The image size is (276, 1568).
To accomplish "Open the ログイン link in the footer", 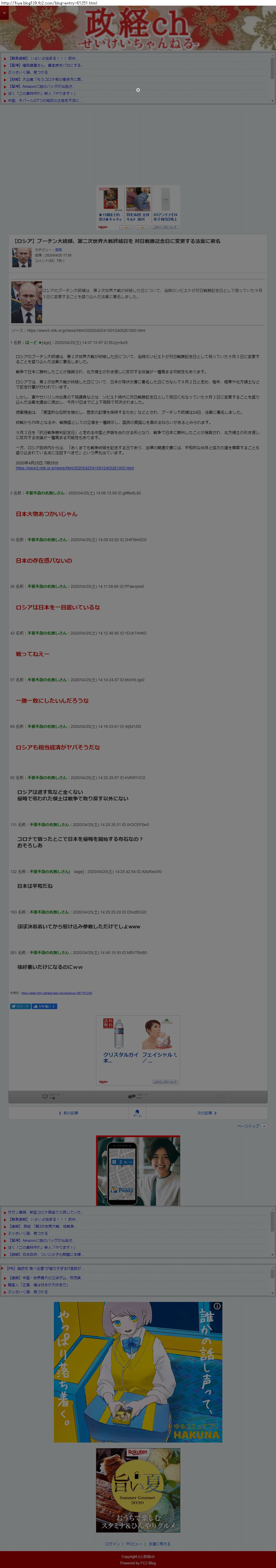I will [x=113, y=1544].
